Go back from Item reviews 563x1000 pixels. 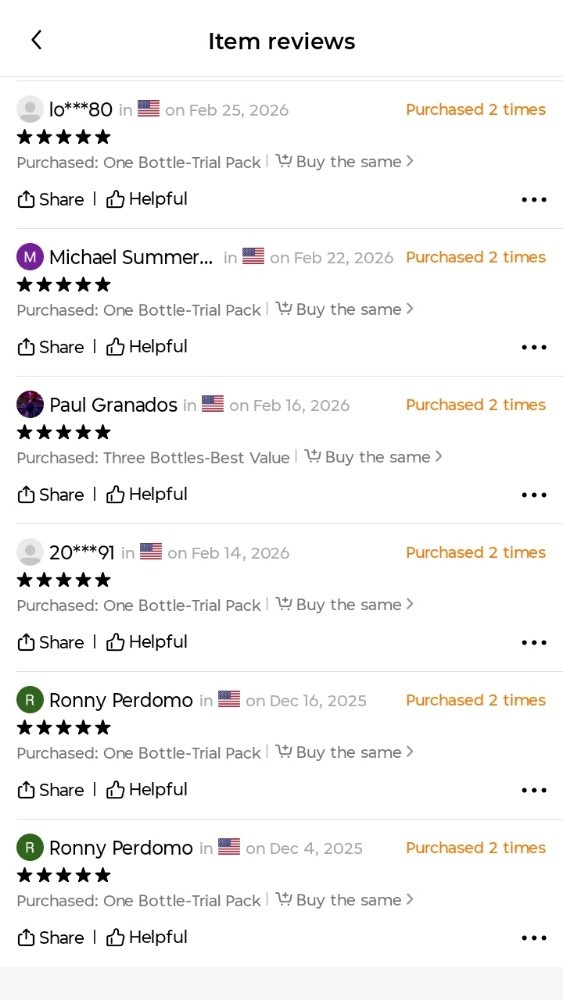tap(36, 40)
